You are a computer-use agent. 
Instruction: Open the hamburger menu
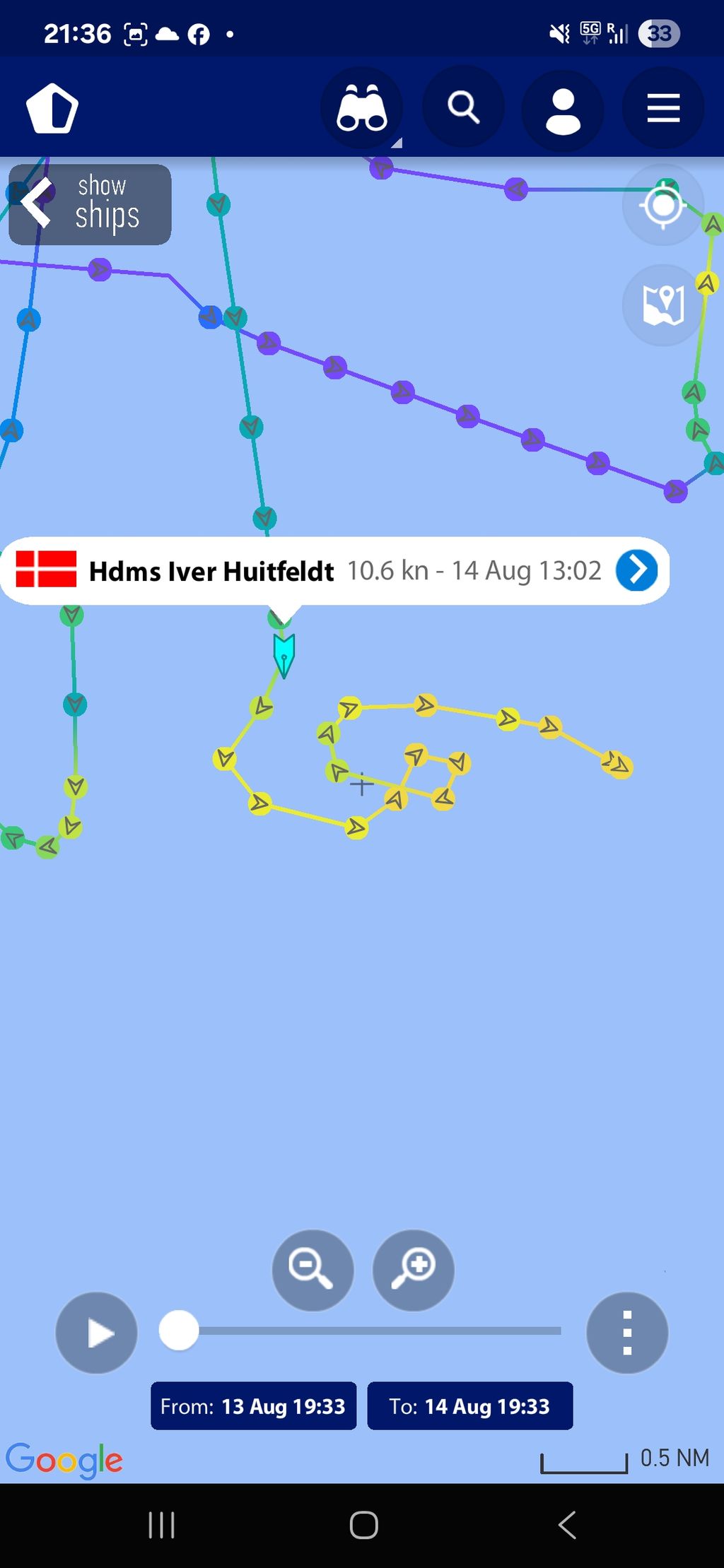click(x=663, y=108)
